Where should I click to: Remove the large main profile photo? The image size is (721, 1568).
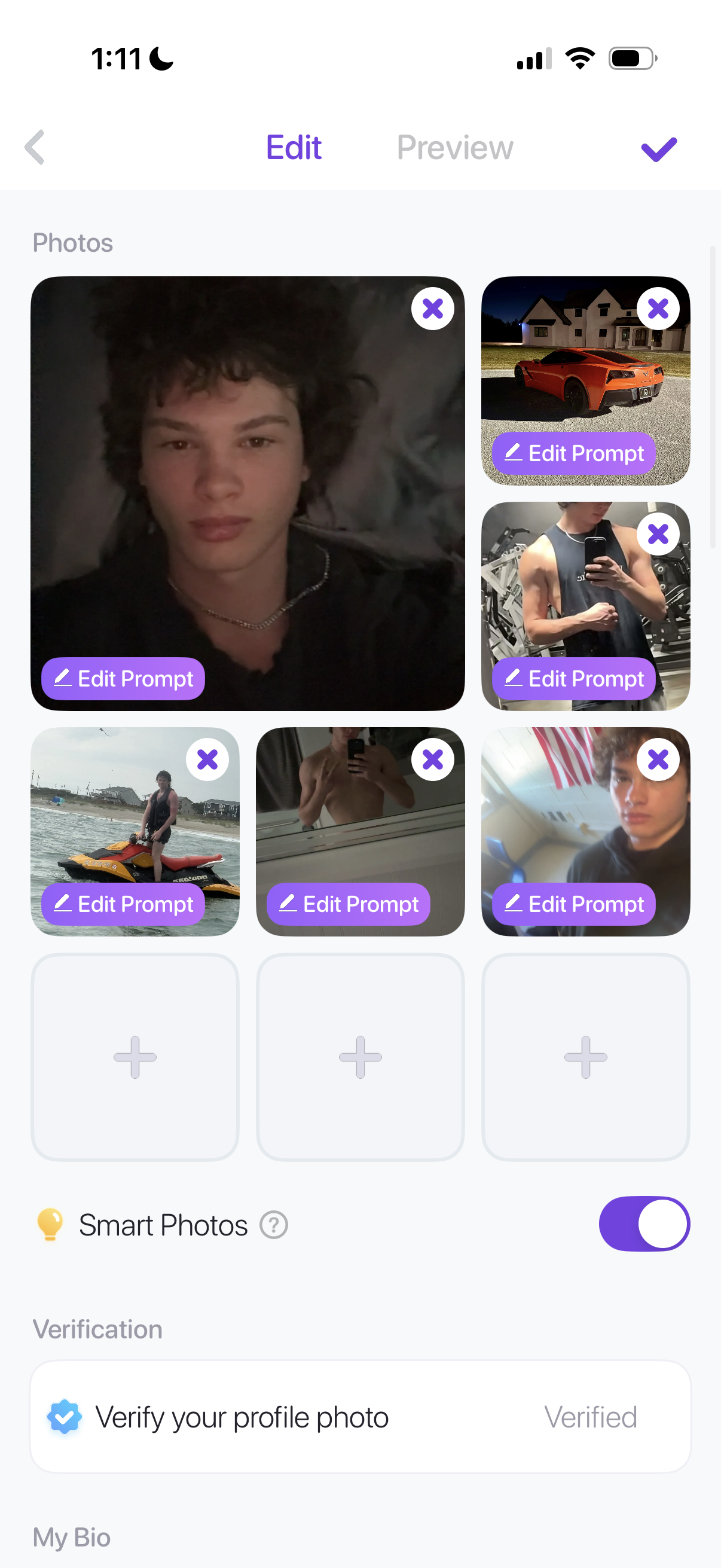pyautogui.click(x=433, y=309)
